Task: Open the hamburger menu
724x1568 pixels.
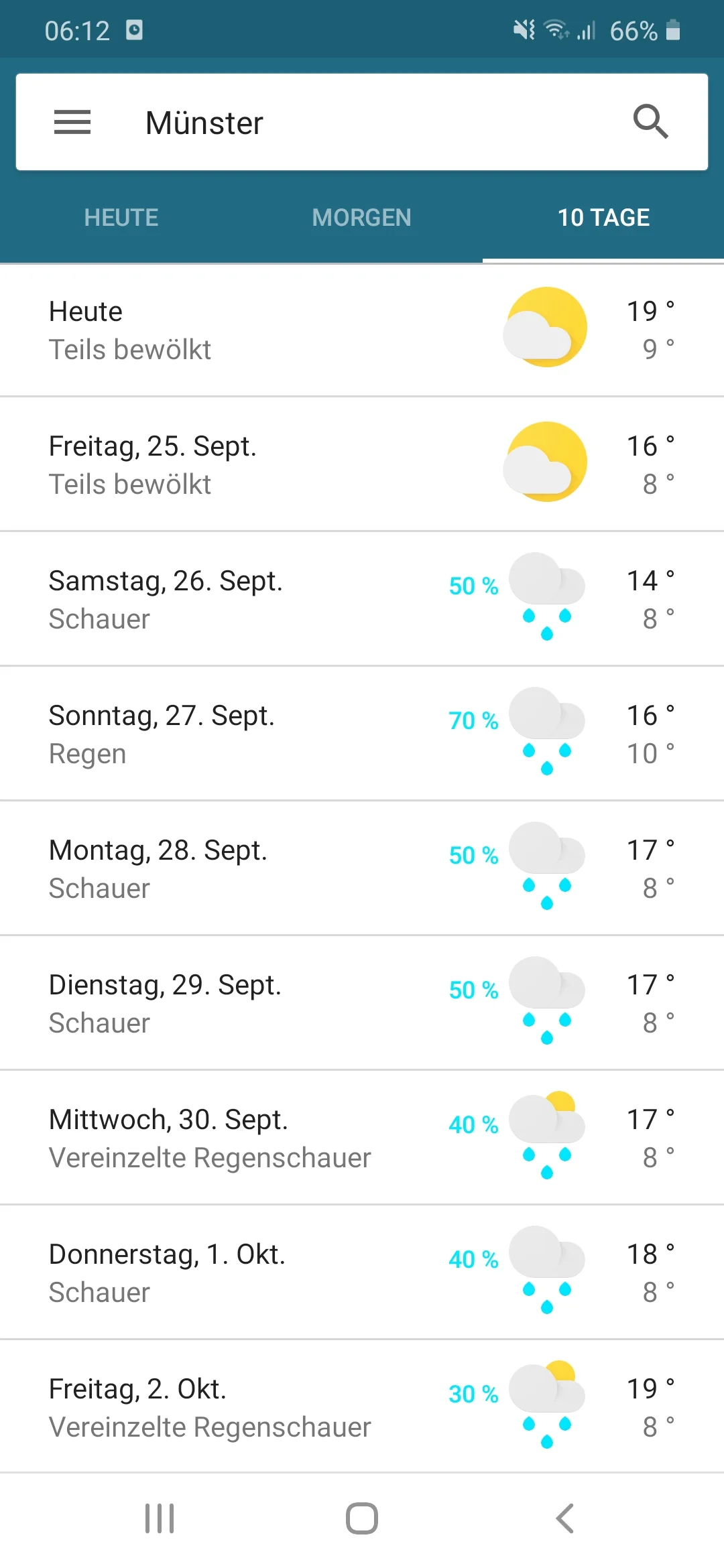Action: tap(72, 122)
